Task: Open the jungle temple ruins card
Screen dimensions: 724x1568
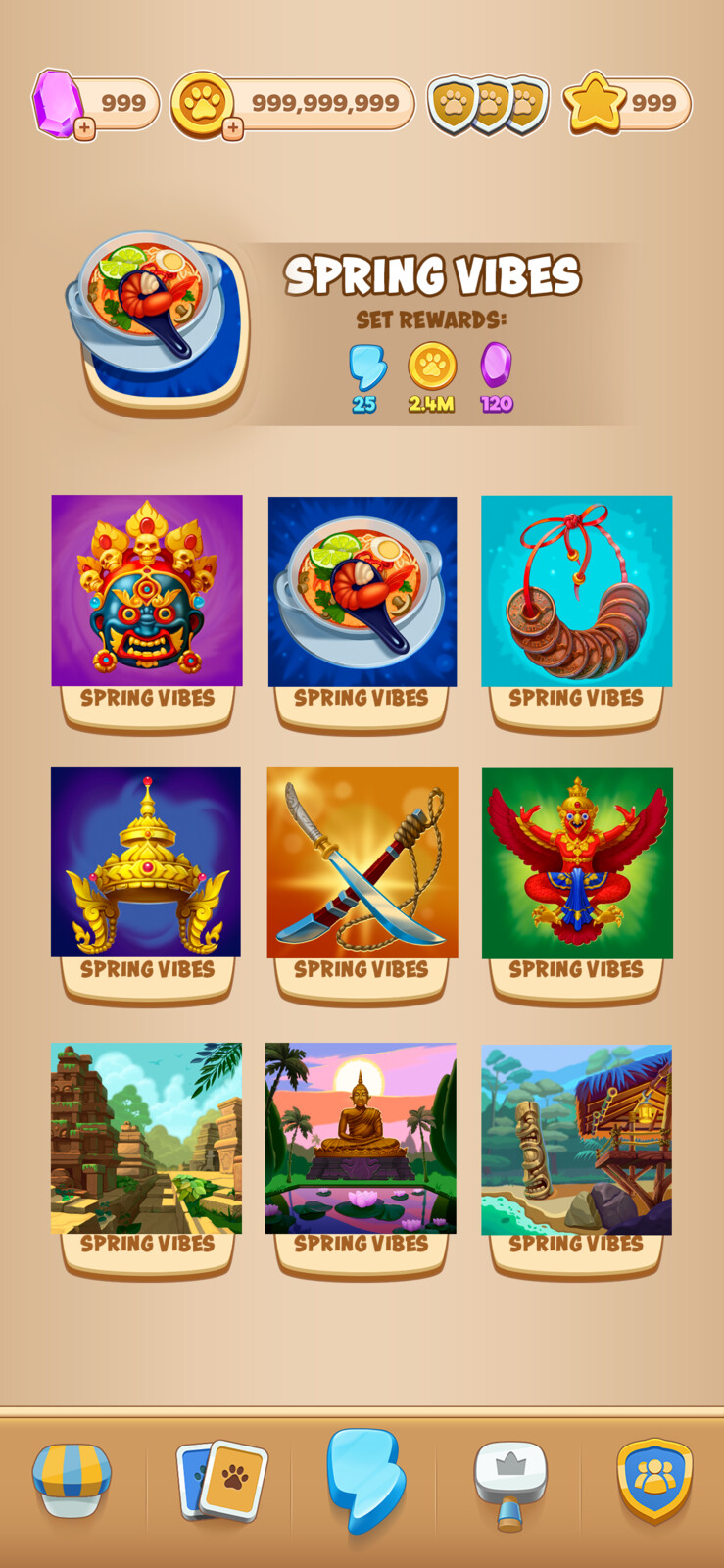Action: 146,1138
